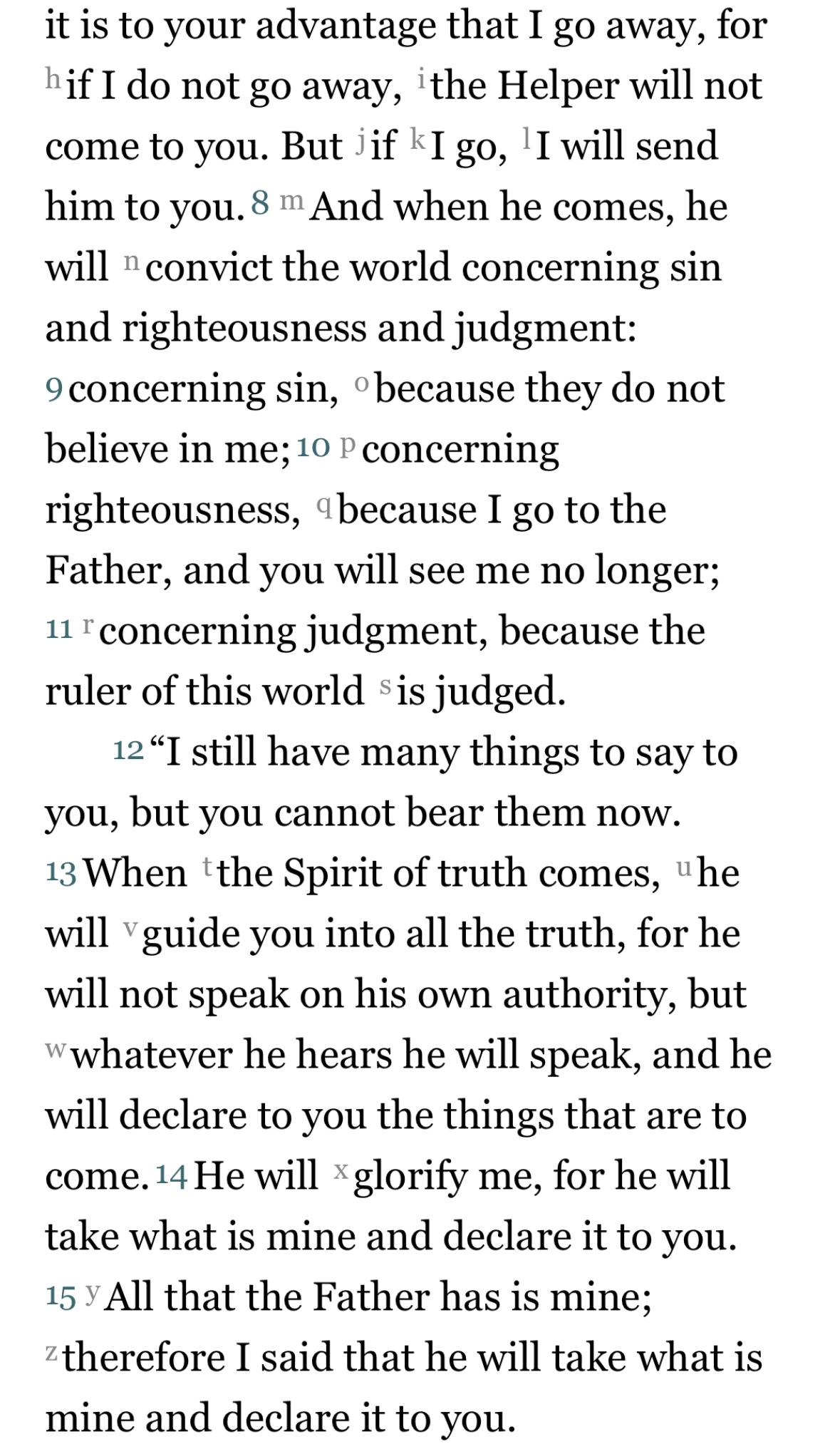This screenshot has height=1449, width=840.
Task: Open cross-reference q before "because I go"
Action: [x=324, y=506]
